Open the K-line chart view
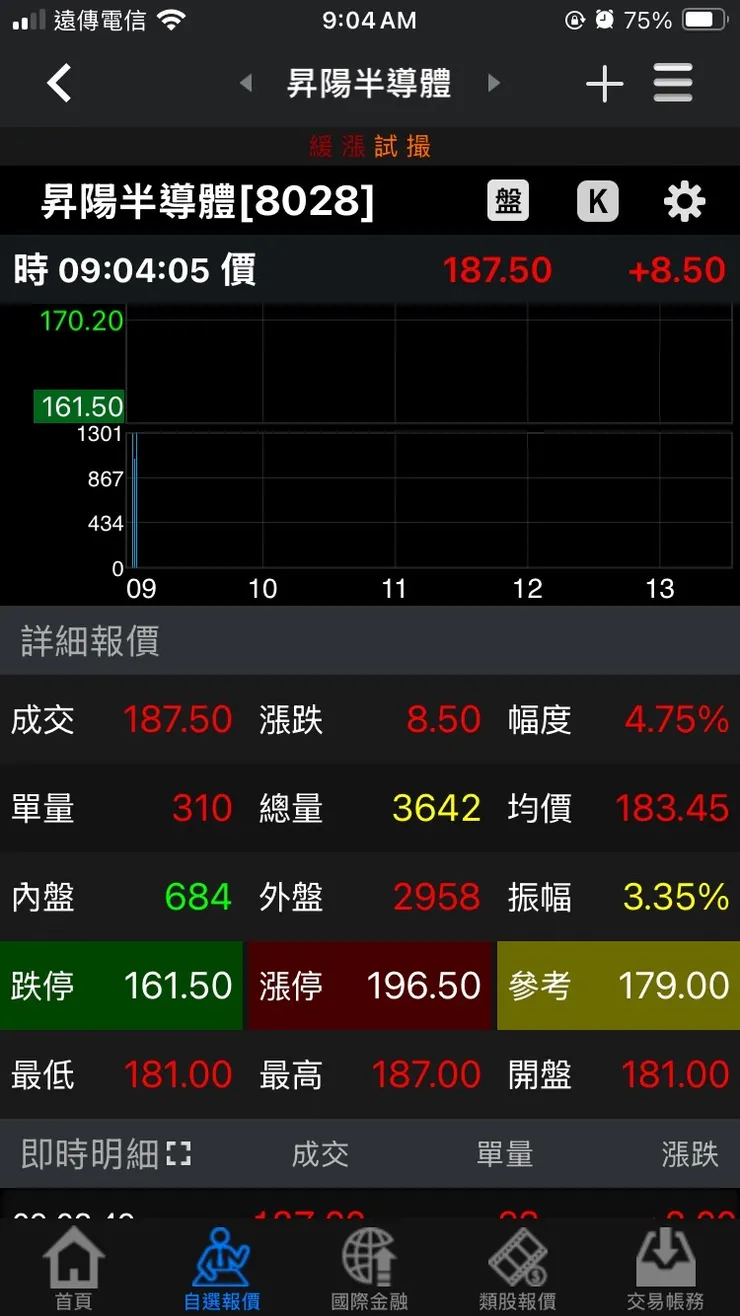The image size is (740, 1316). [x=596, y=200]
